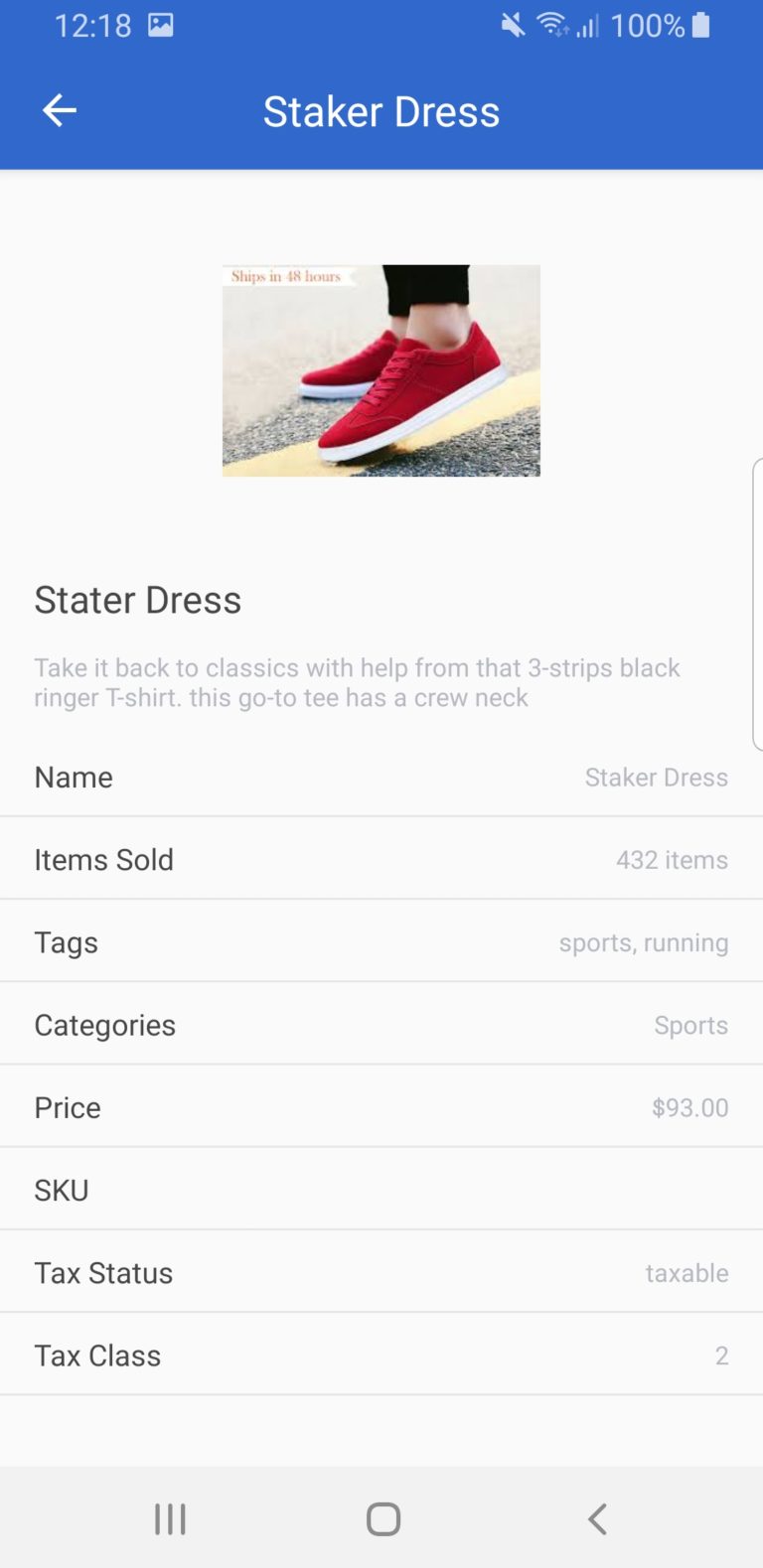
Task: Tap the Staker Dress title in the header
Action: 381,110
